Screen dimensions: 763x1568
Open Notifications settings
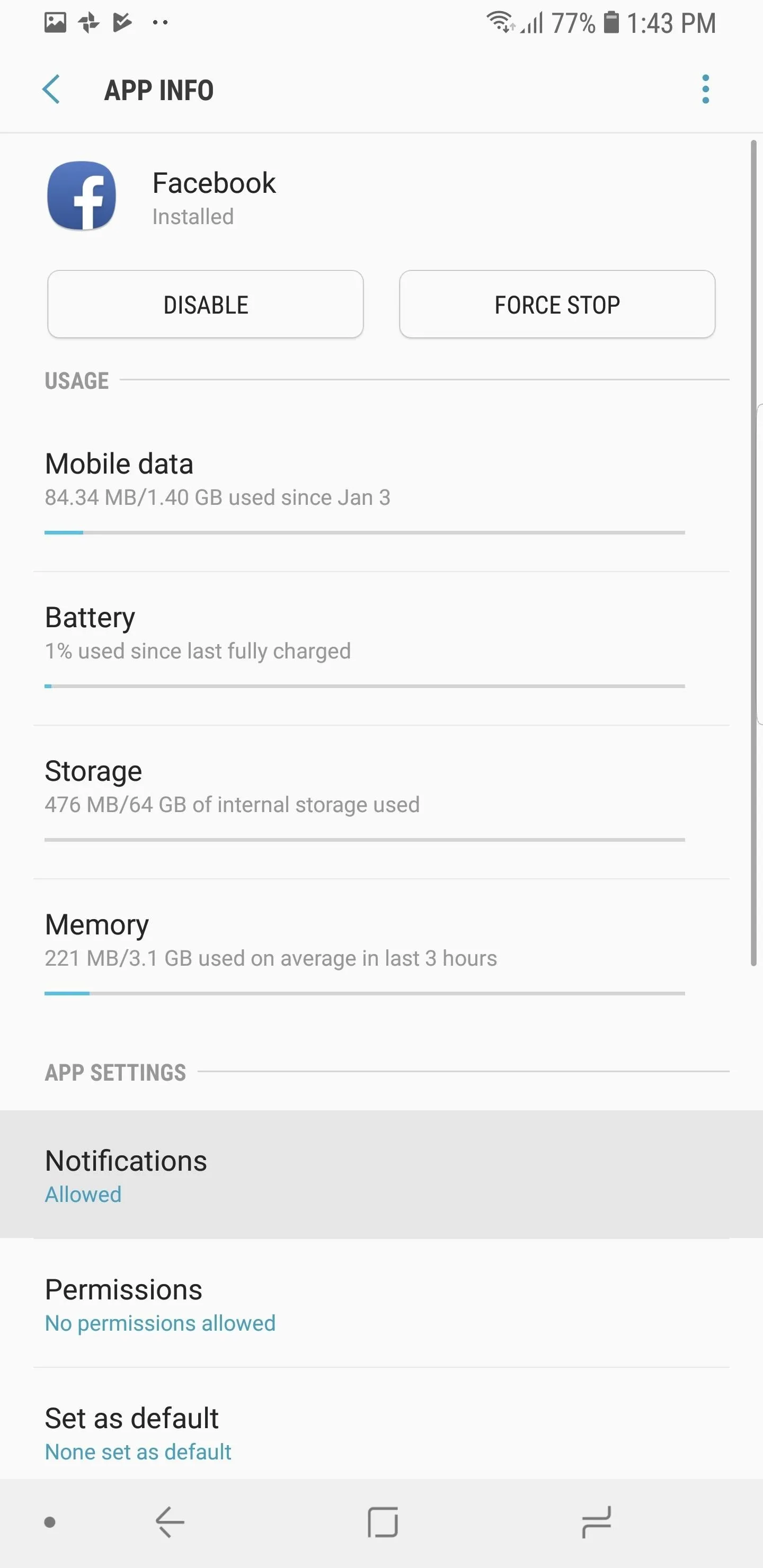point(381,1174)
